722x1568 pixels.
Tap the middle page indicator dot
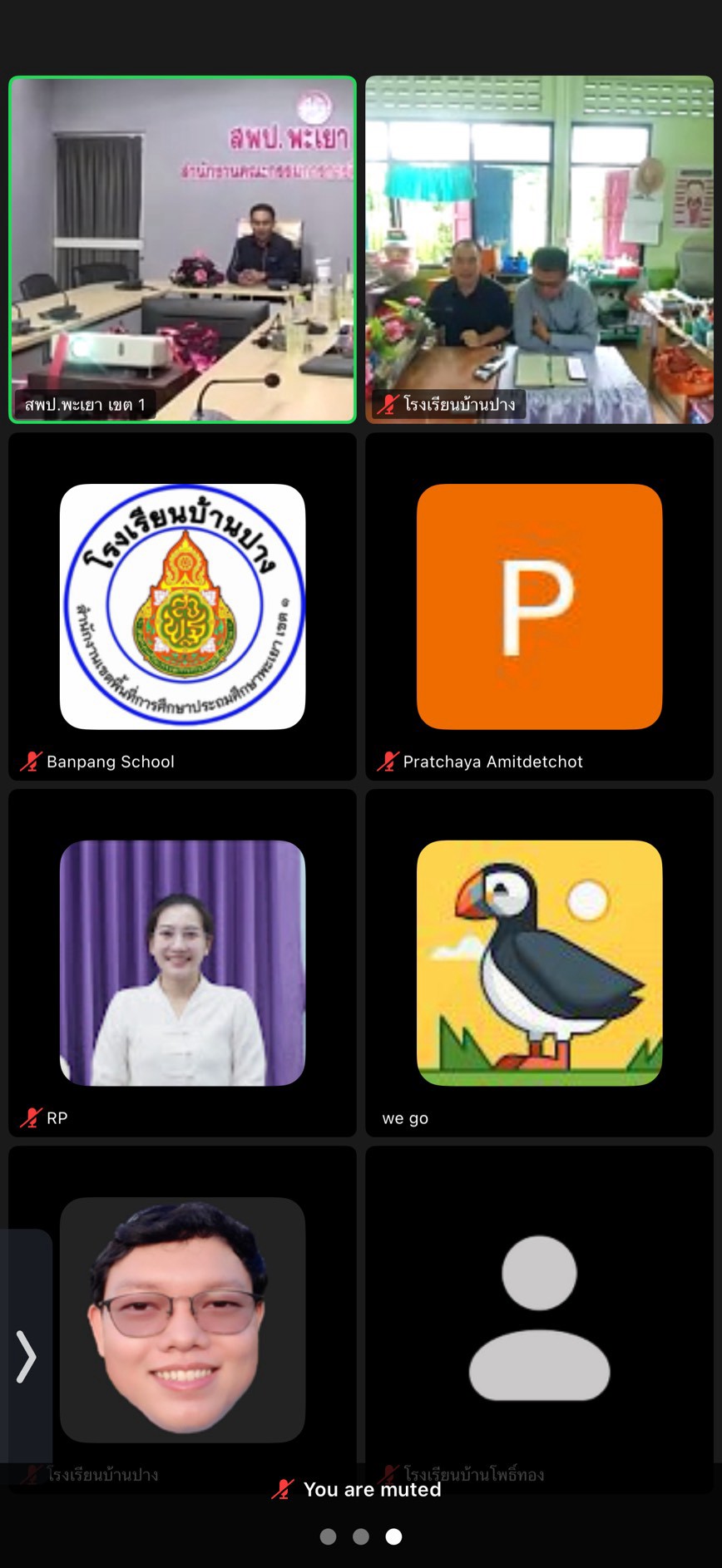361,1536
